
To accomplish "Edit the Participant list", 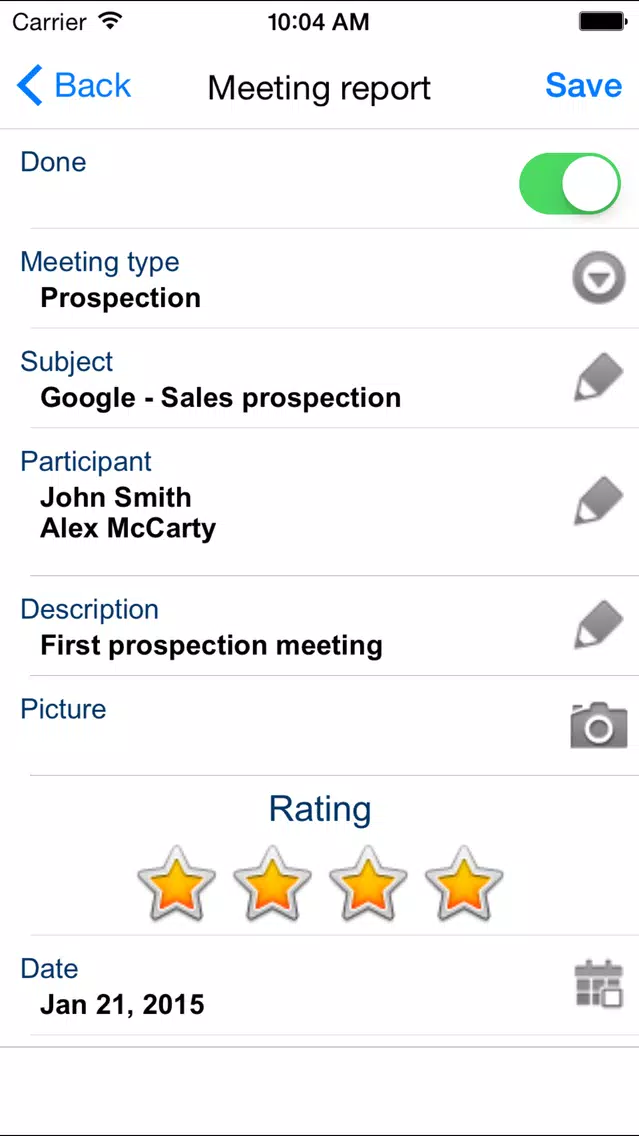I will [x=598, y=501].
